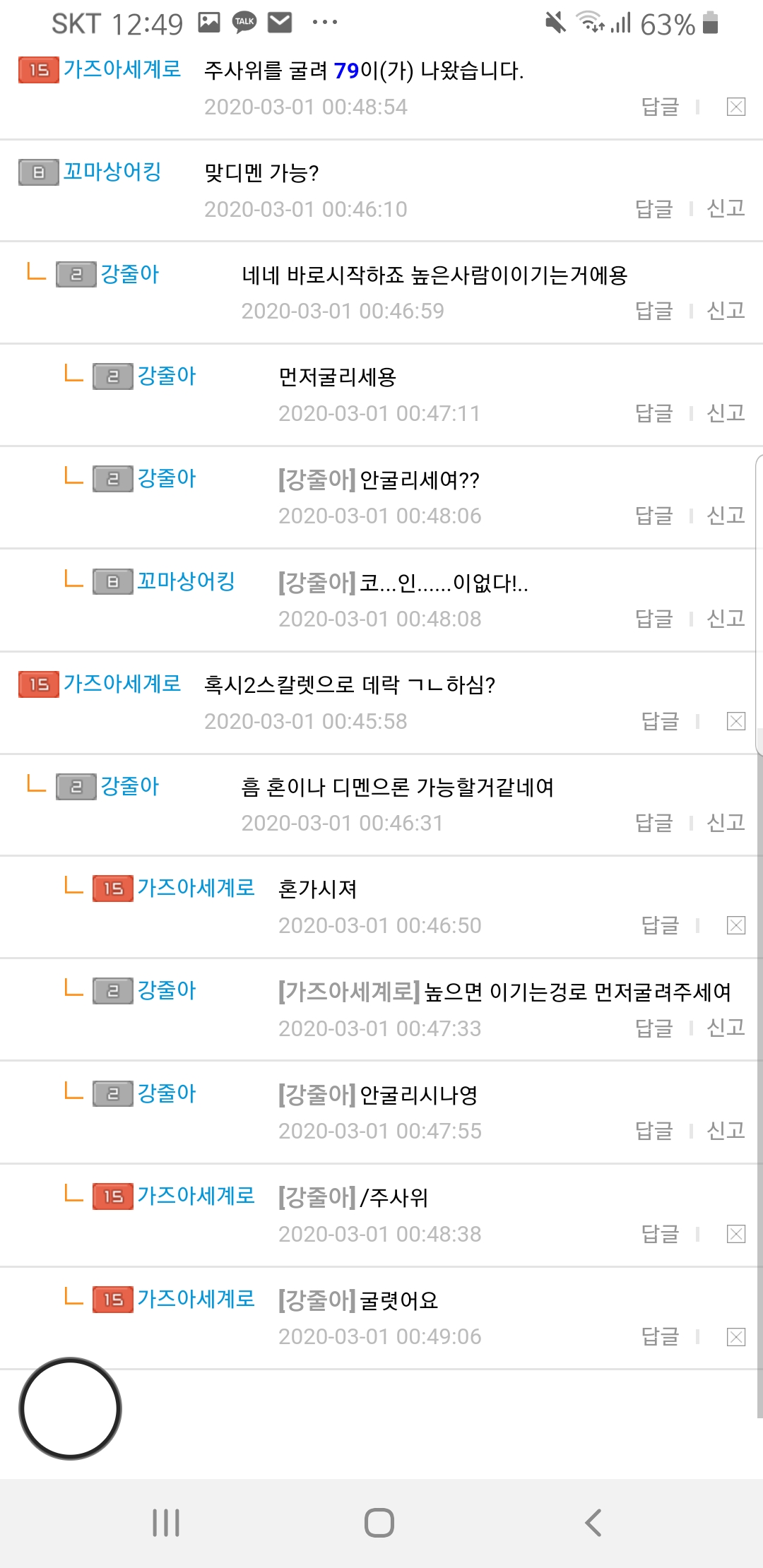Delete the 혹시2스칼렛으로 데락 comment
Viewport: 763px width, 1568px height.
(x=736, y=721)
